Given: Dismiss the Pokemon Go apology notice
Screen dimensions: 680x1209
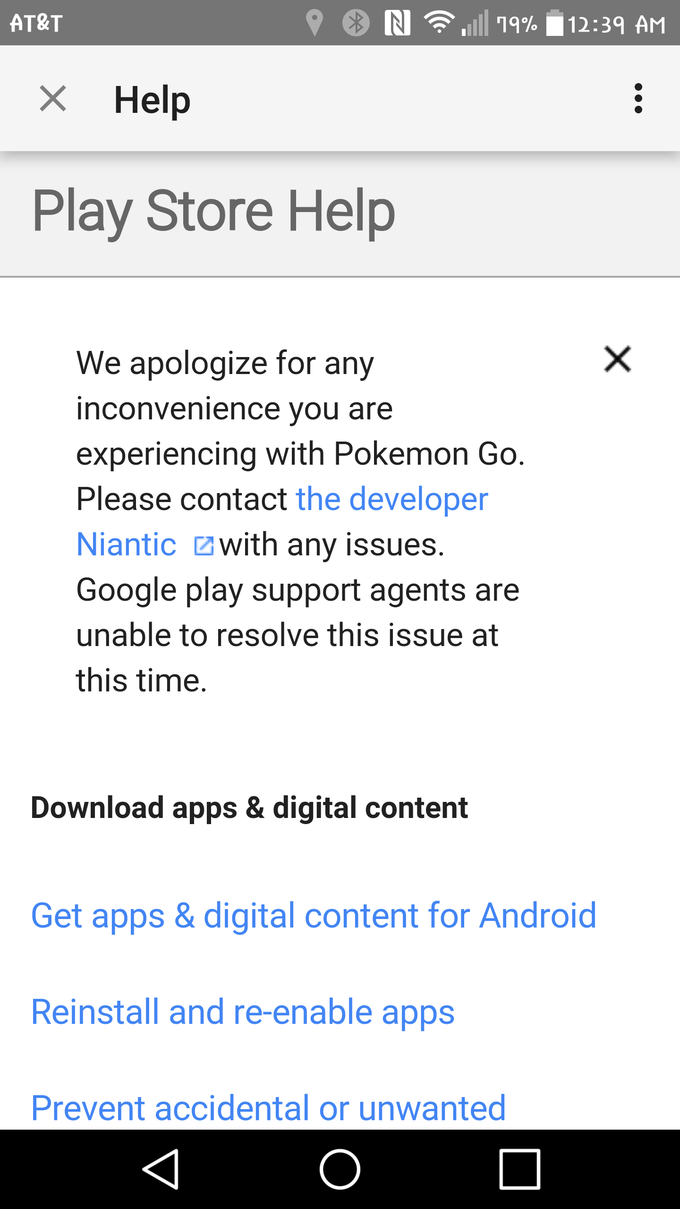Looking at the screenshot, I should point(617,359).
